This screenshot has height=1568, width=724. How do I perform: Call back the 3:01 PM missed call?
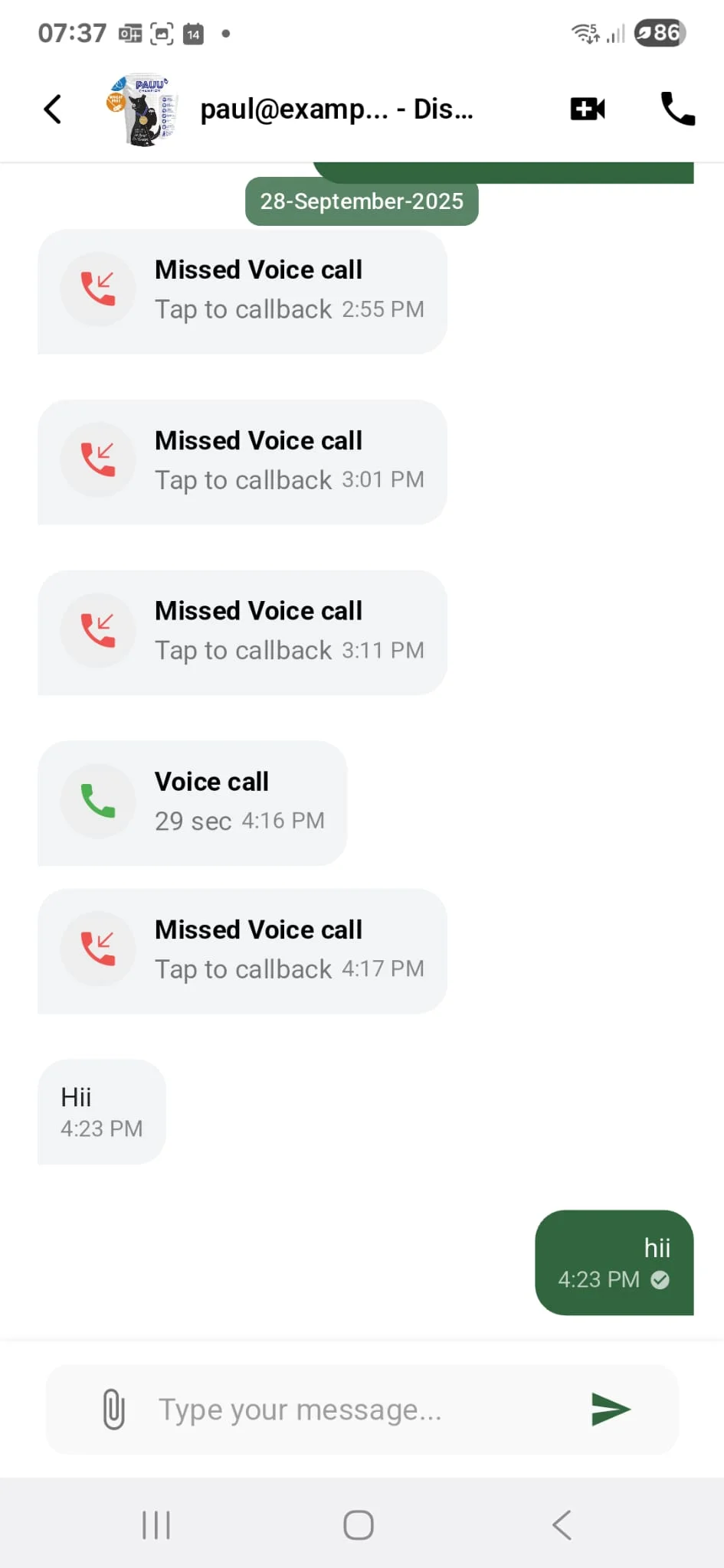coord(242,462)
